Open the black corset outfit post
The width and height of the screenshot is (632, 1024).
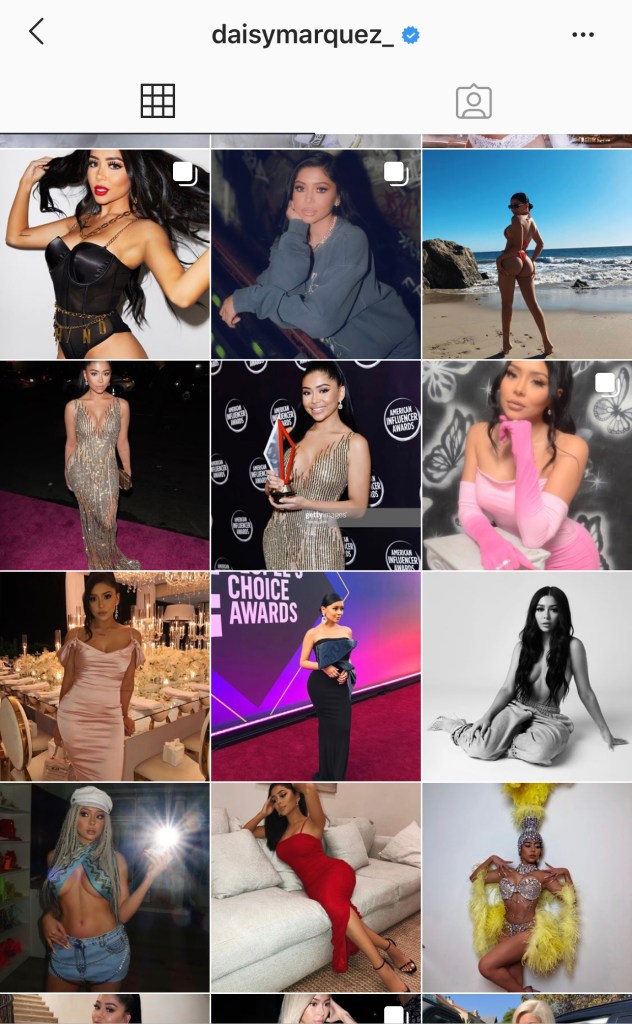click(x=105, y=254)
